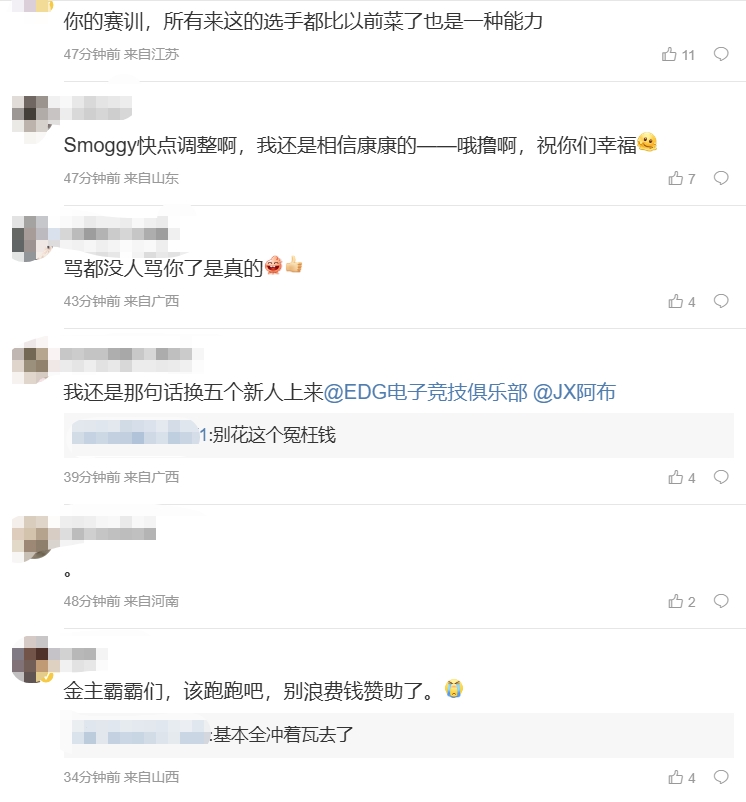This screenshot has height=802, width=746.
Task: Like the comment from 河南
Action: pyautogui.click(x=675, y=602)
